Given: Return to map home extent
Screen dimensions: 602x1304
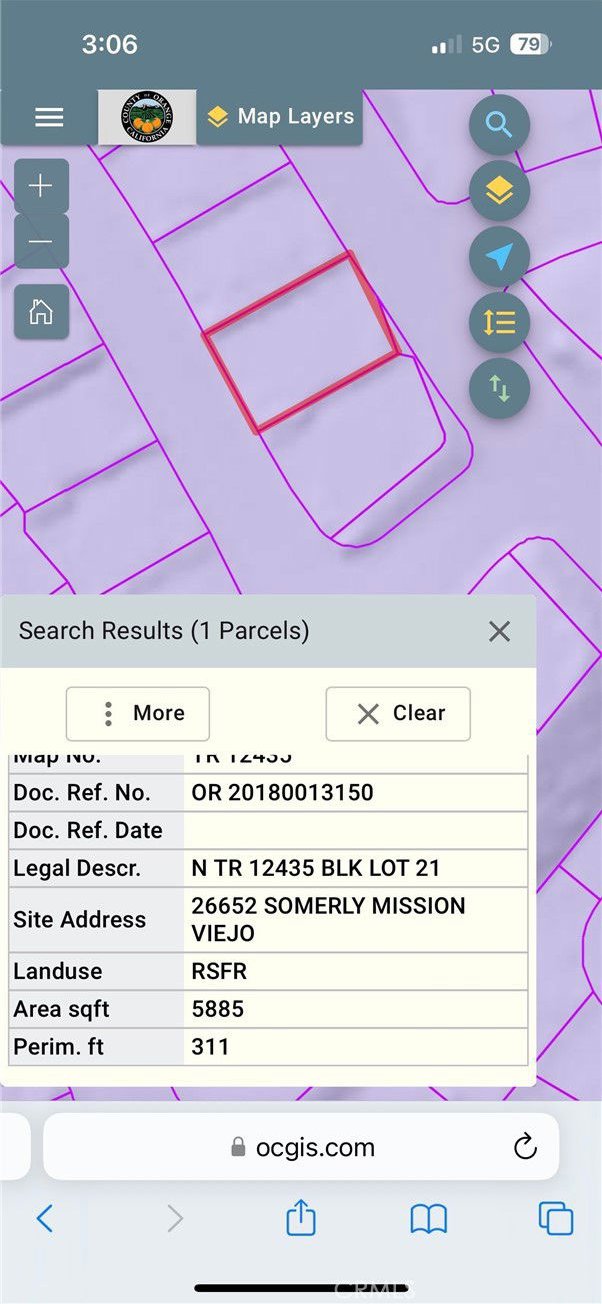Looking at the screenshot, I should (41, 312).
